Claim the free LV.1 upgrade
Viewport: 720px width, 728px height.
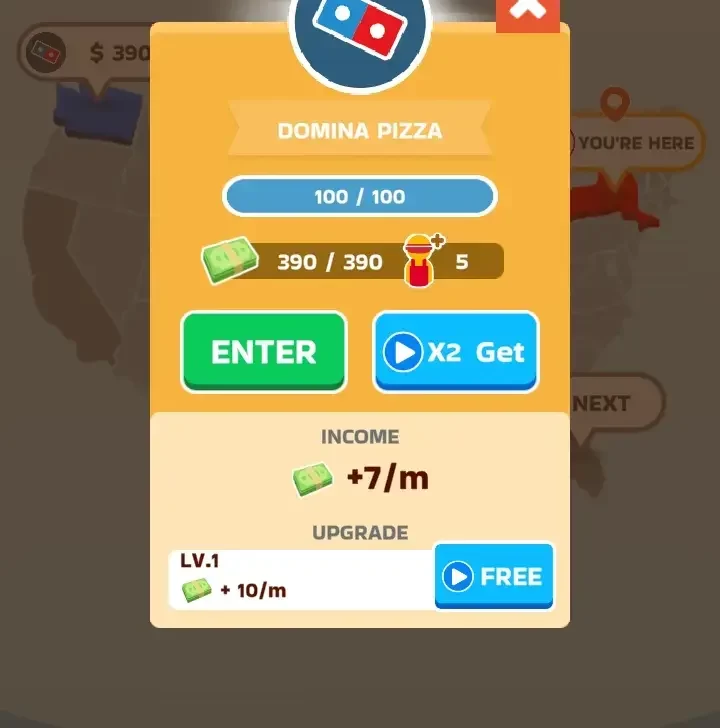[x=493, y=577]
